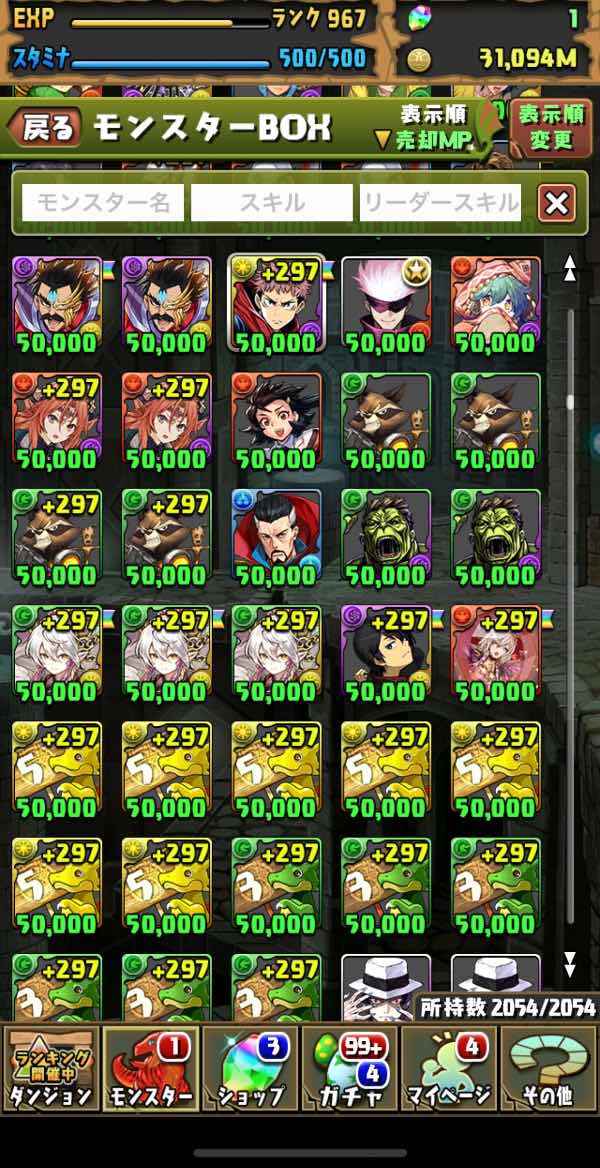Image resolution: width=600 pixels, height=1168 pixels.
Task: Focus the モンスター名 search field
Action: click(x=103, y=203)
